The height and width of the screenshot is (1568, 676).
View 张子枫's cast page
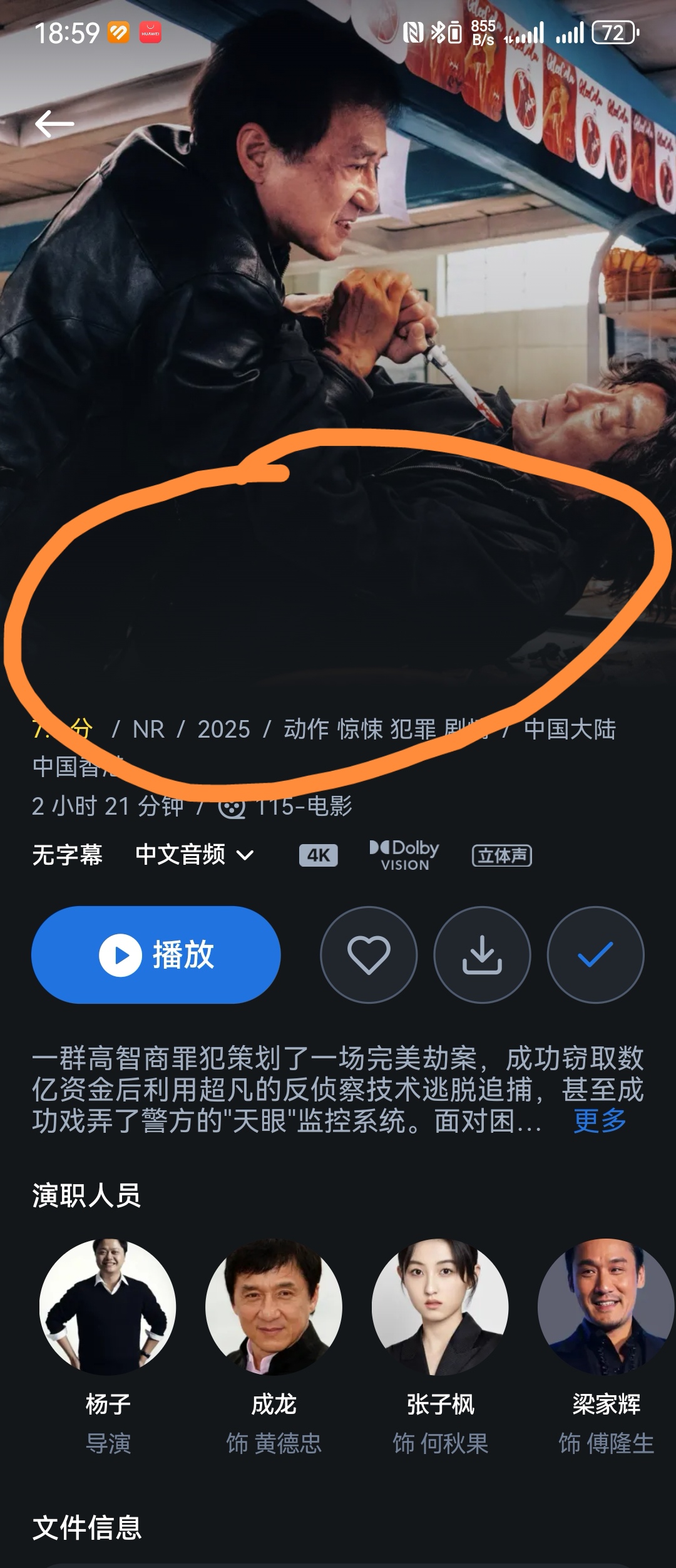[x=440, y=1307]
